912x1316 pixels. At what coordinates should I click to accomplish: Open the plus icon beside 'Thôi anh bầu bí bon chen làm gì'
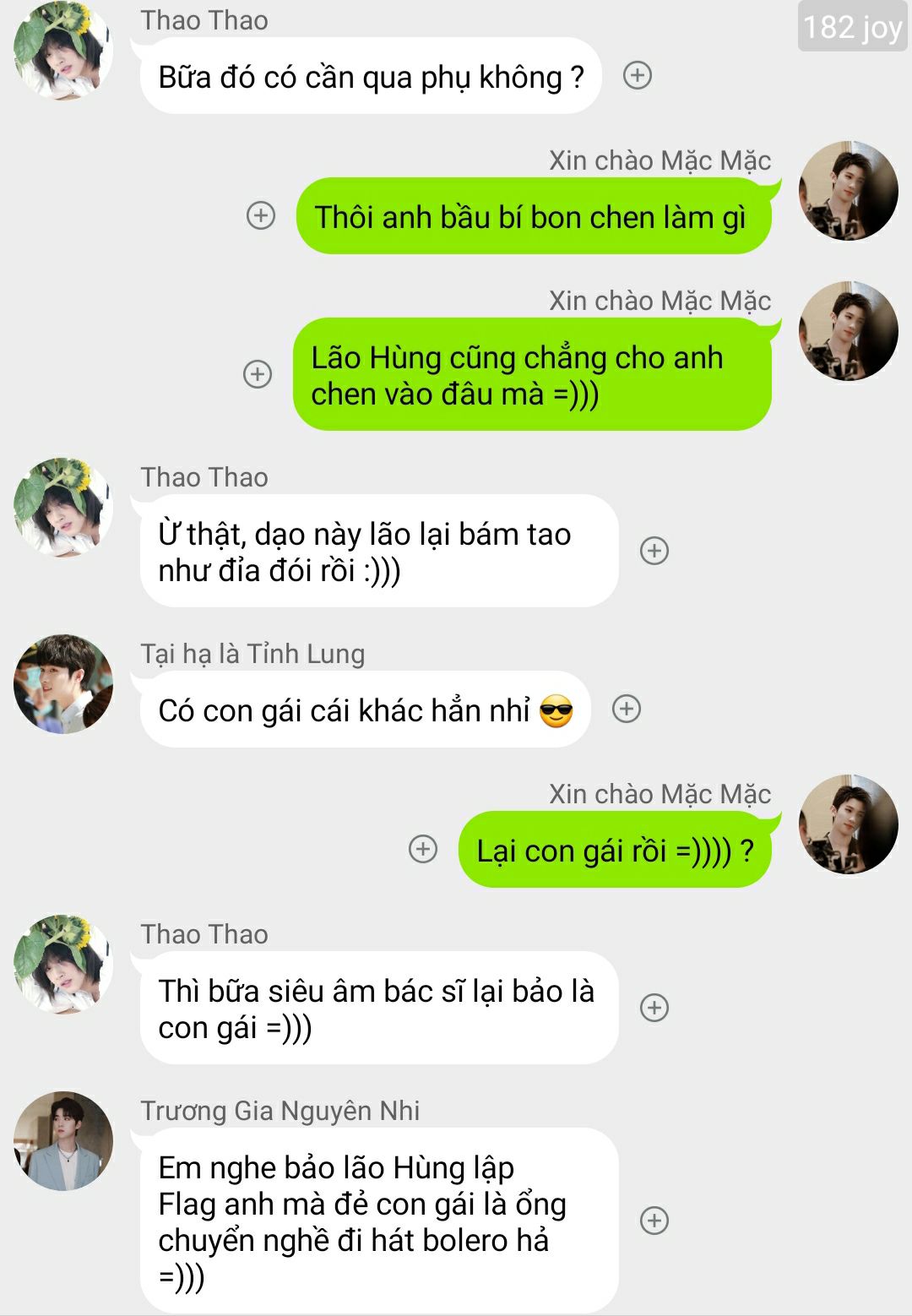pos(261,215)
